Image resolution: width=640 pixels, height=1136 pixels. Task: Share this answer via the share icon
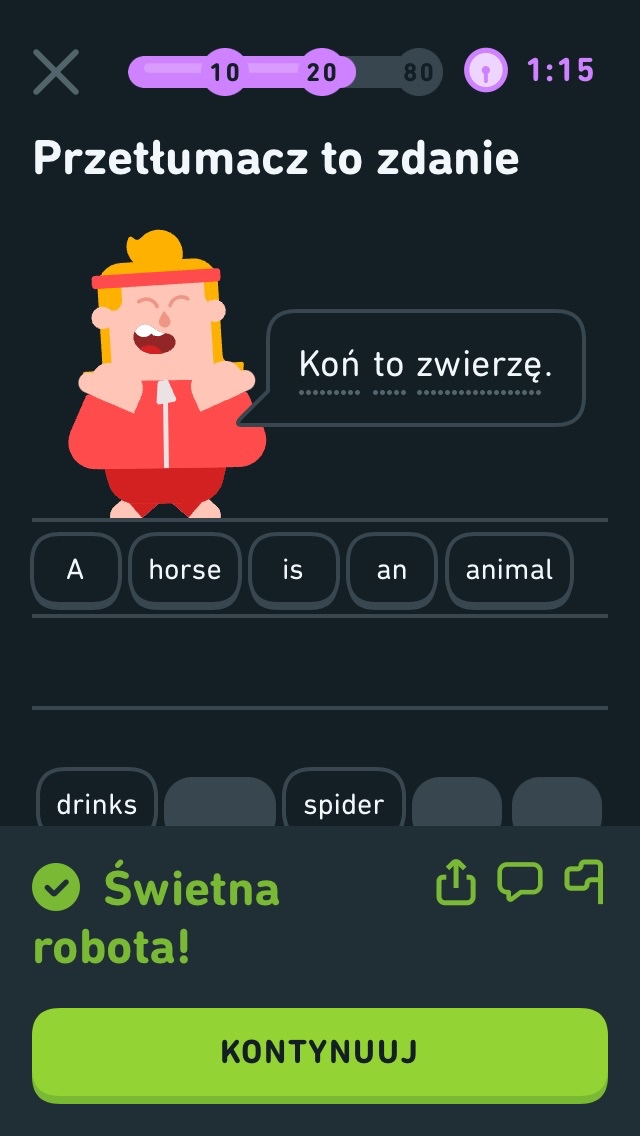(456, 884)
